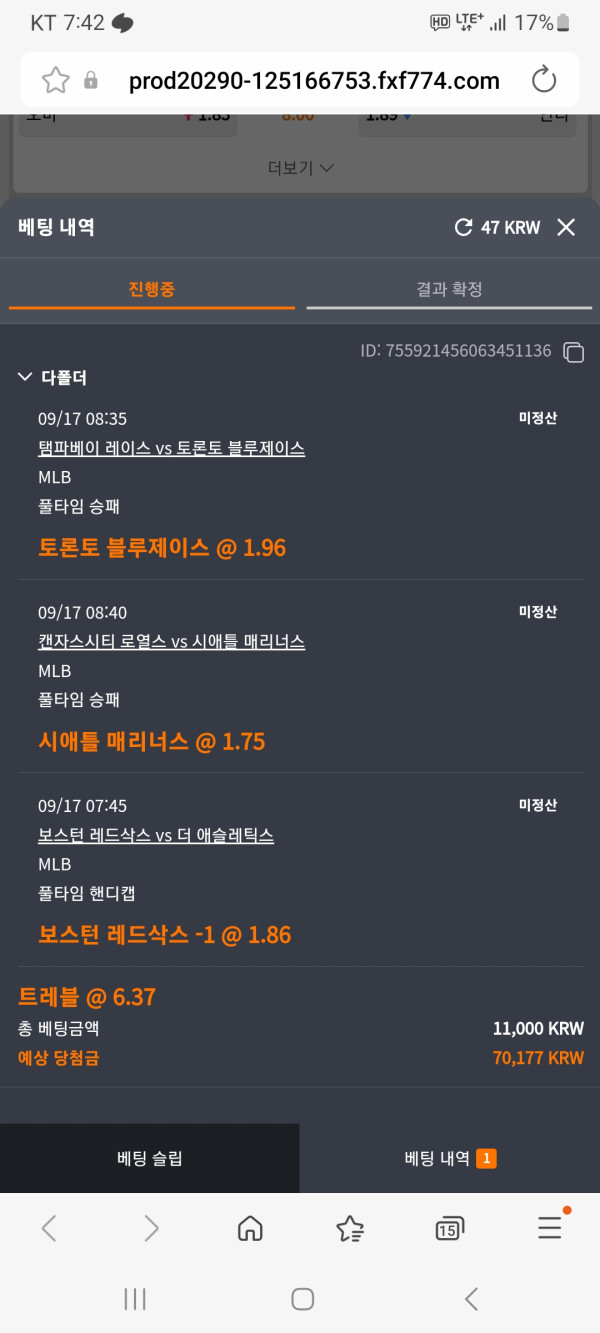Reload the page in the browser
Viewport: 600px width, 1333px height.
pos(543,80)
